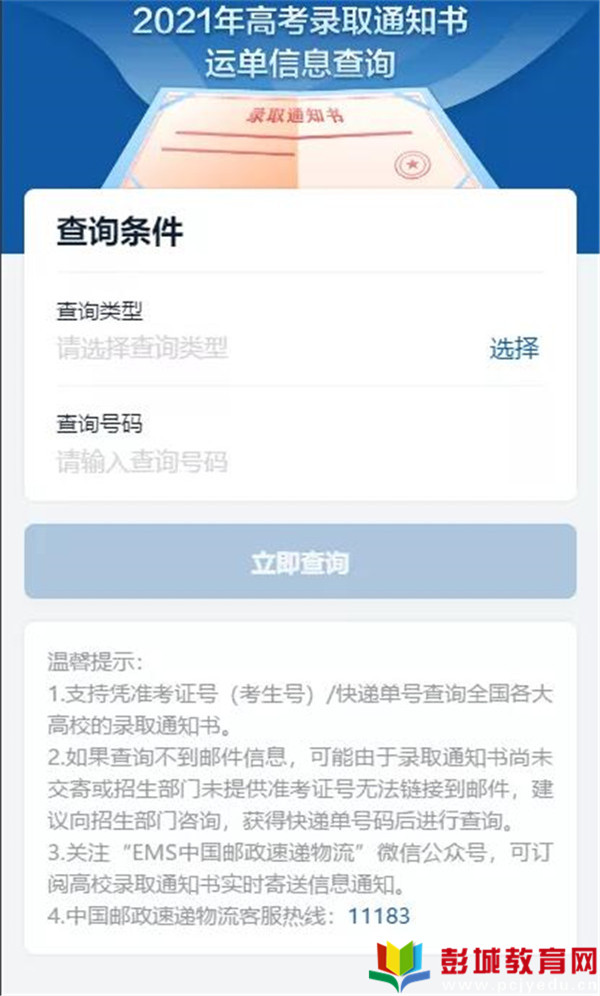Screen dimensions: 600x996
Task: Call the 11183 hotline link
Action: 379,915
